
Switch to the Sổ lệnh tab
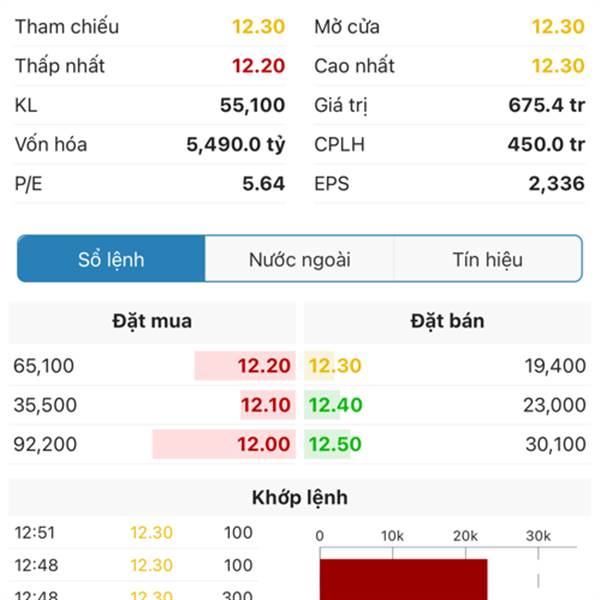pyautogui.click(x=111, y=260)
